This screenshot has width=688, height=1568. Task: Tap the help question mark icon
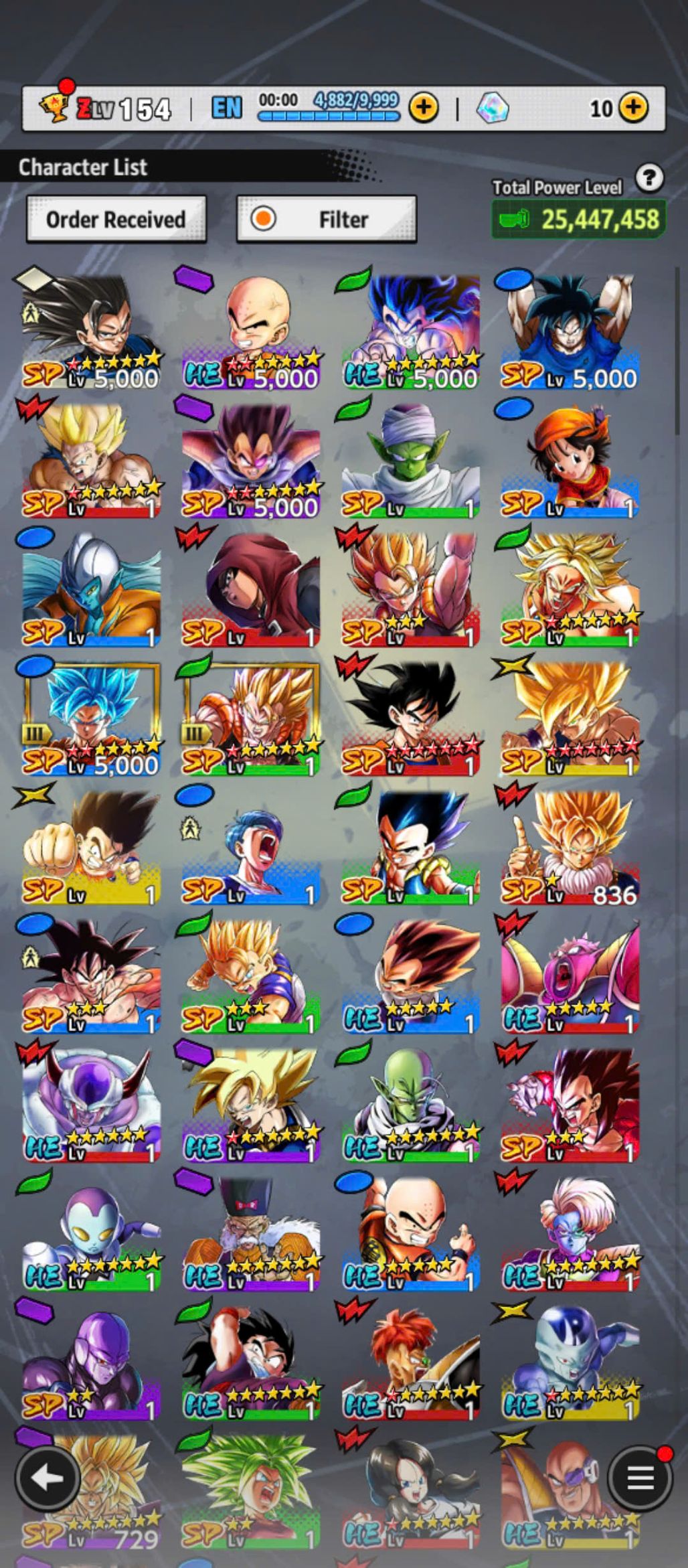pos(649,178)
